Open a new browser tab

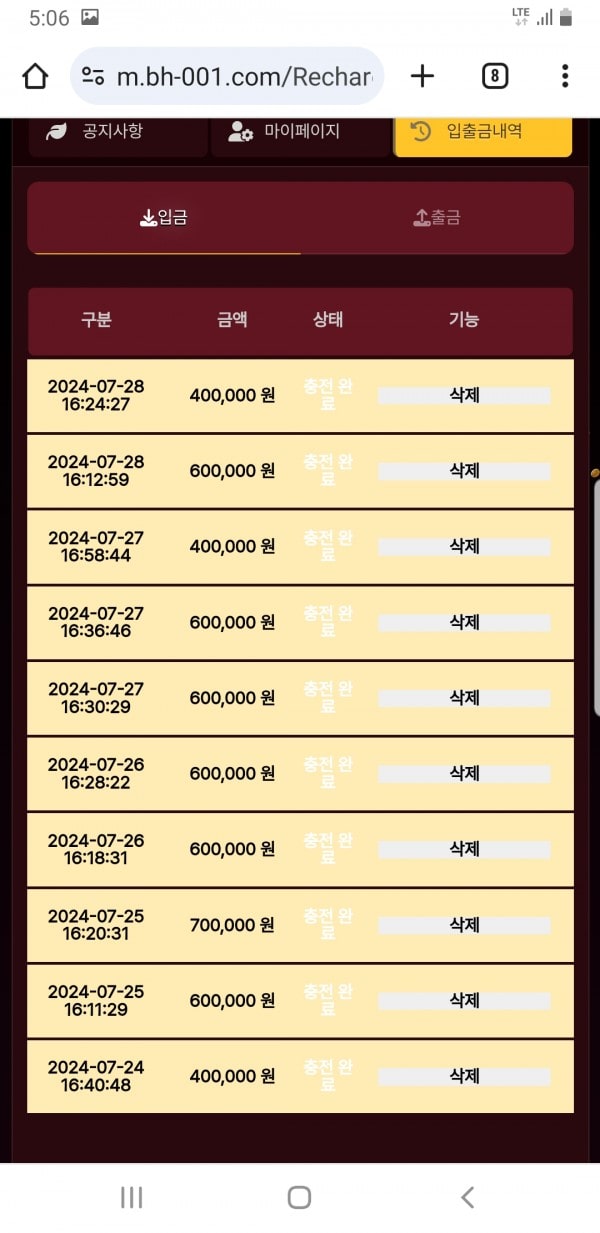[x=422, y=76]
